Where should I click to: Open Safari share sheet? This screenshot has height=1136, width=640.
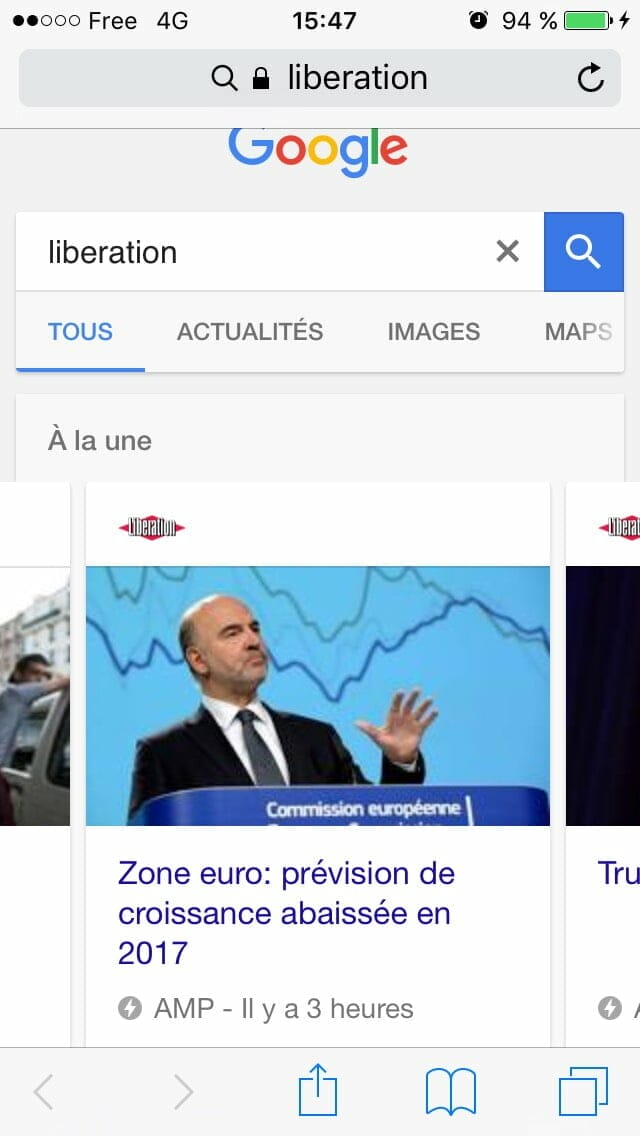coord(318,1091)
